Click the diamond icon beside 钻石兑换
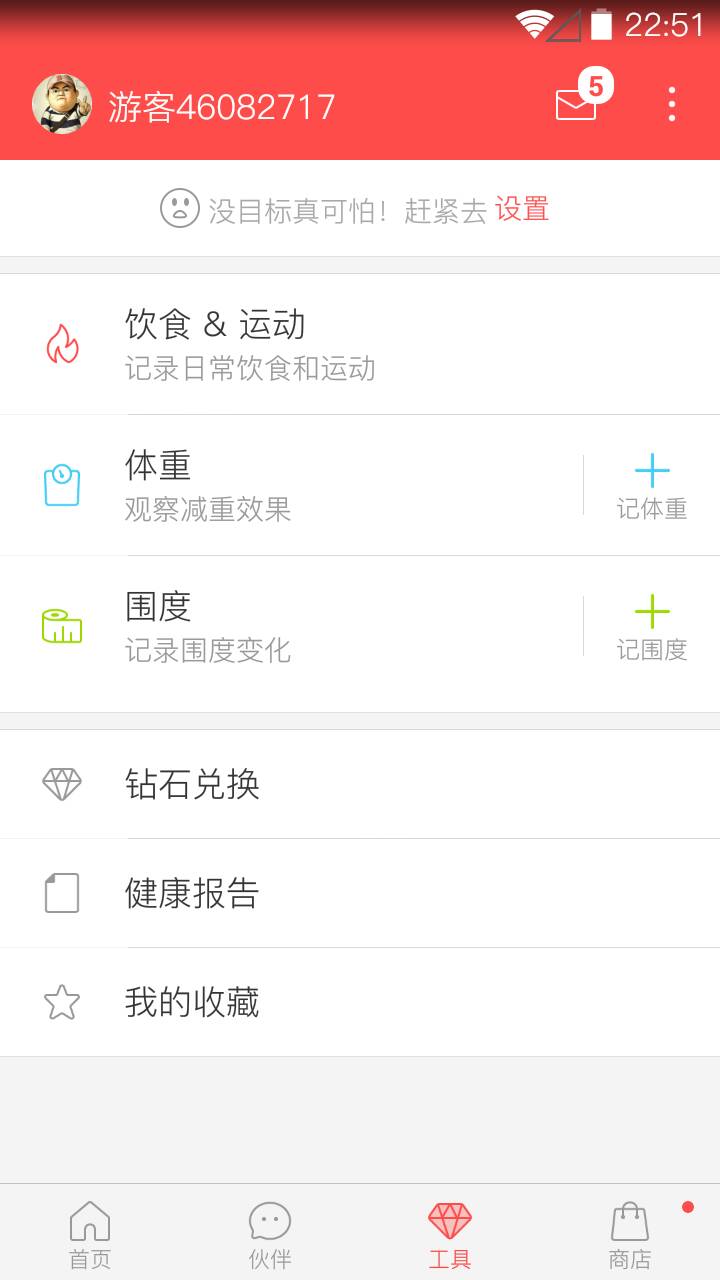Image resolution: width=720 pixels, height=1280 pixels. tap(60, 784)
